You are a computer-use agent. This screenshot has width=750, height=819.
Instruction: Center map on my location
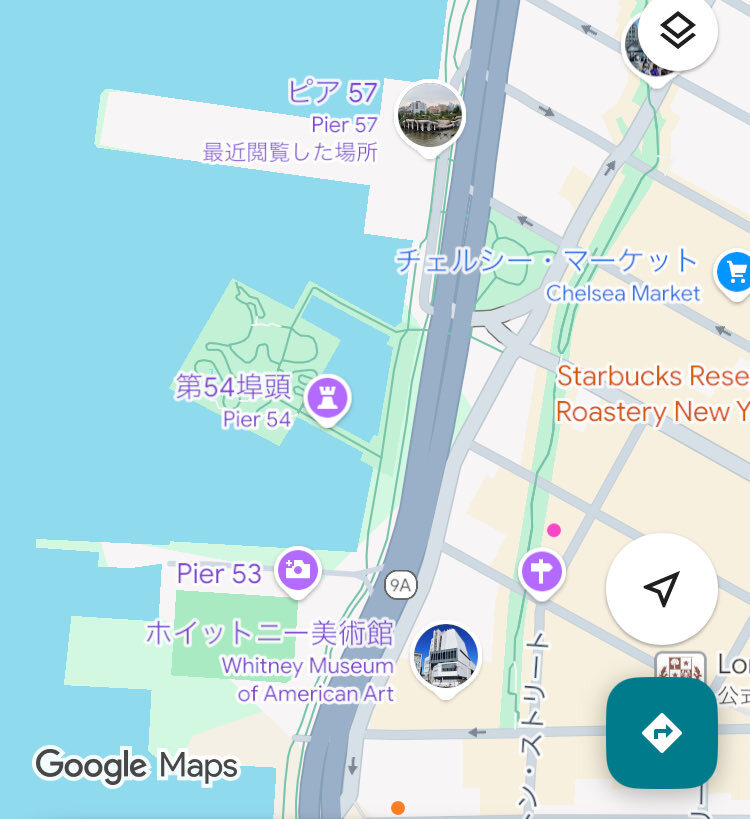point(661,589)
